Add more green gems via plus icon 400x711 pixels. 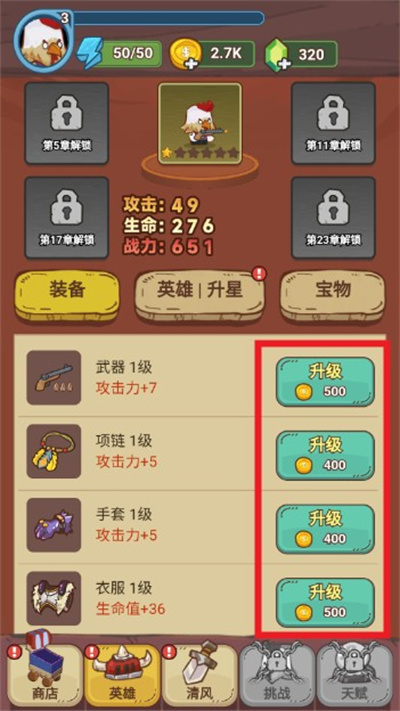pyautogui.click(x=285, y=64)
